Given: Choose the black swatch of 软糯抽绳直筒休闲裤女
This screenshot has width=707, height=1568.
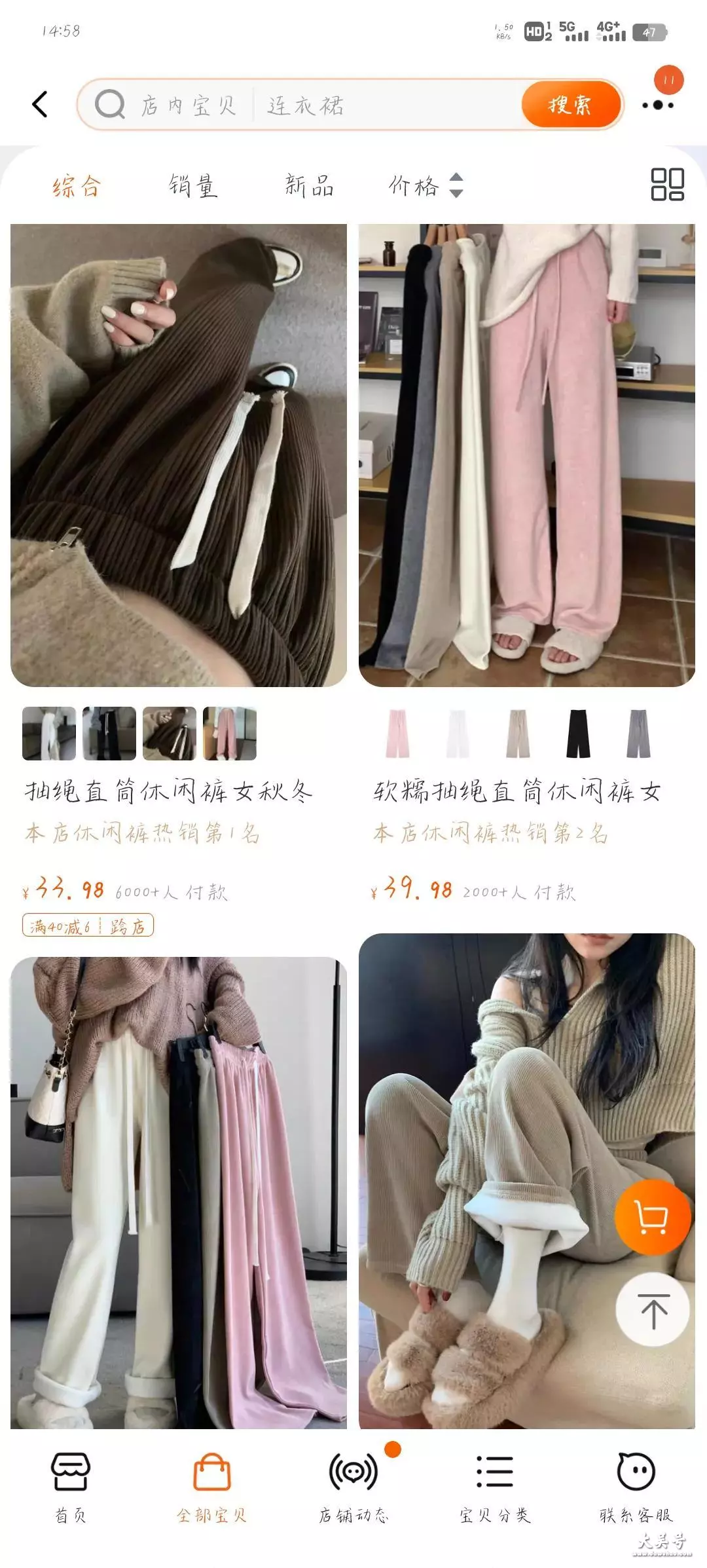Looking at the screenshot, I should (x=578, y=734).
